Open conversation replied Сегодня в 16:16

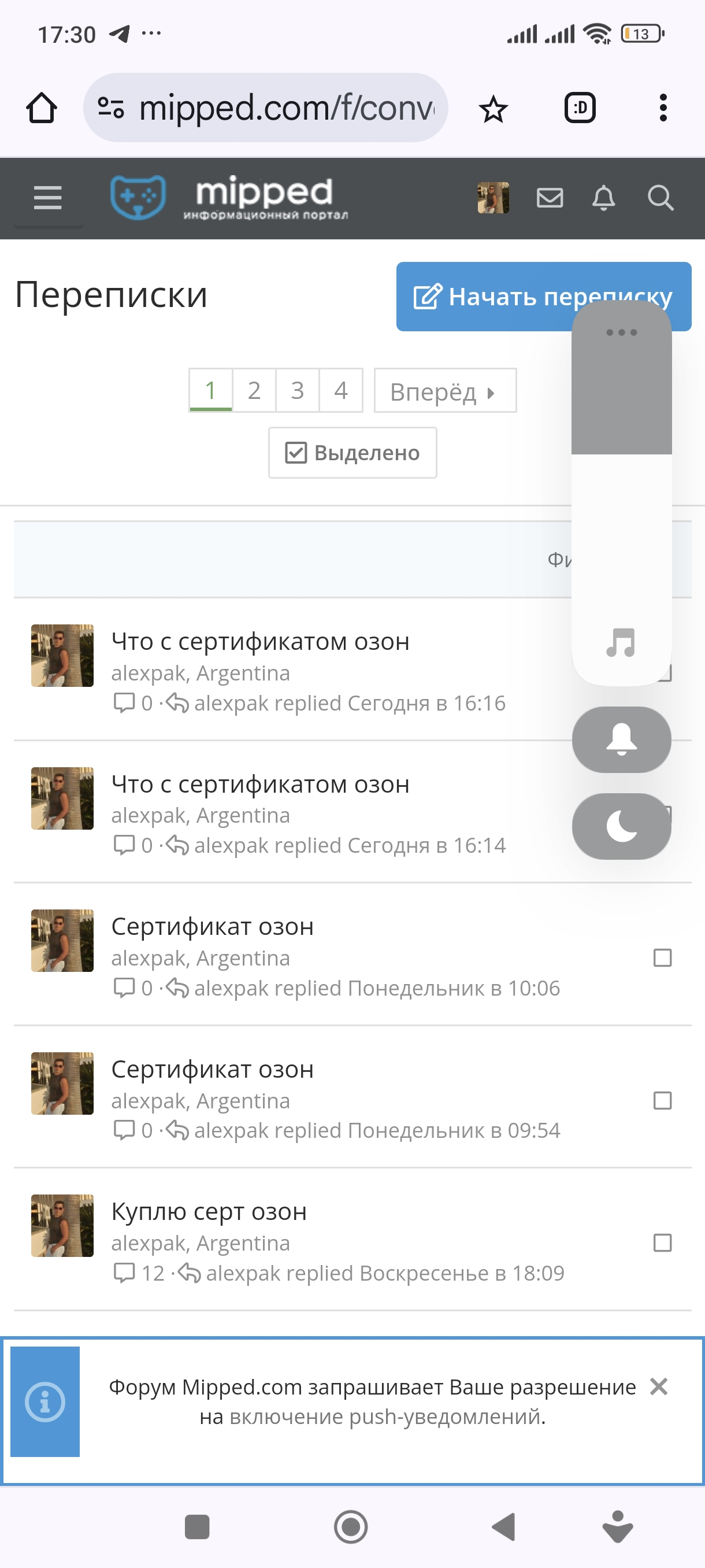tap(261, 642)
